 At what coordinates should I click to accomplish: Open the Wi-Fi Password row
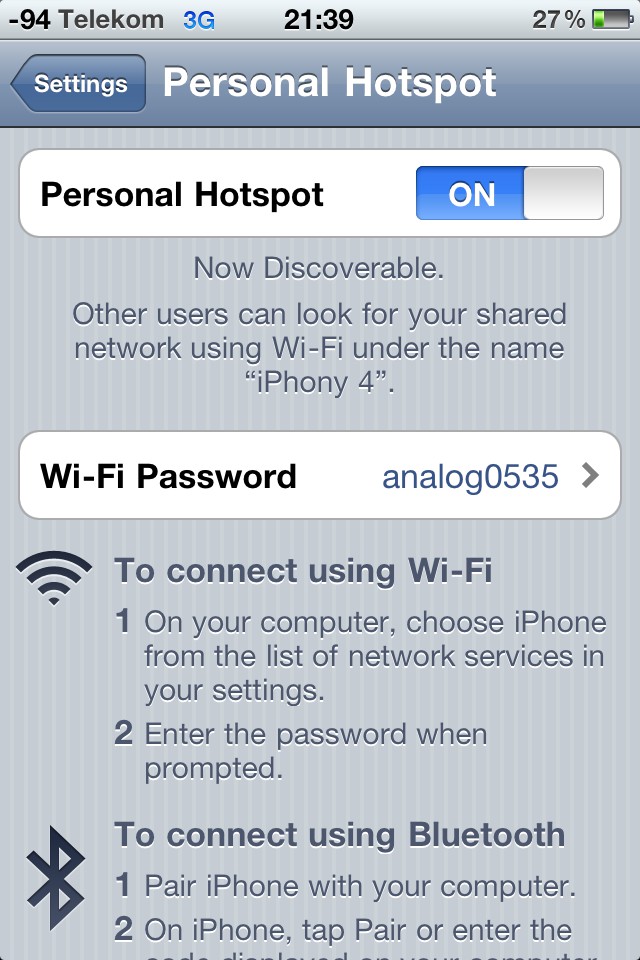[320, 476]
